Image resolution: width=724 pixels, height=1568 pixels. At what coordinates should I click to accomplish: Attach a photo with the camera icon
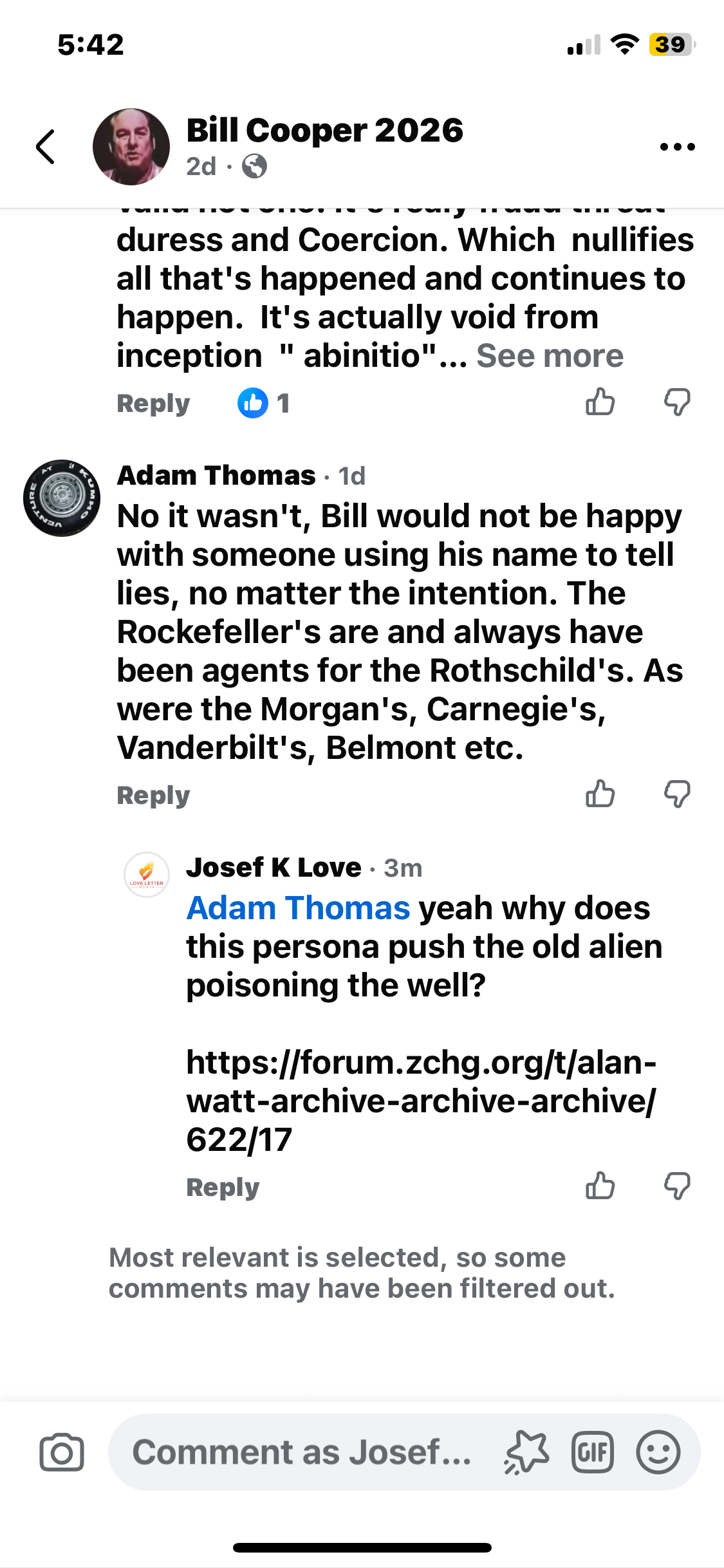[62, 1453]
